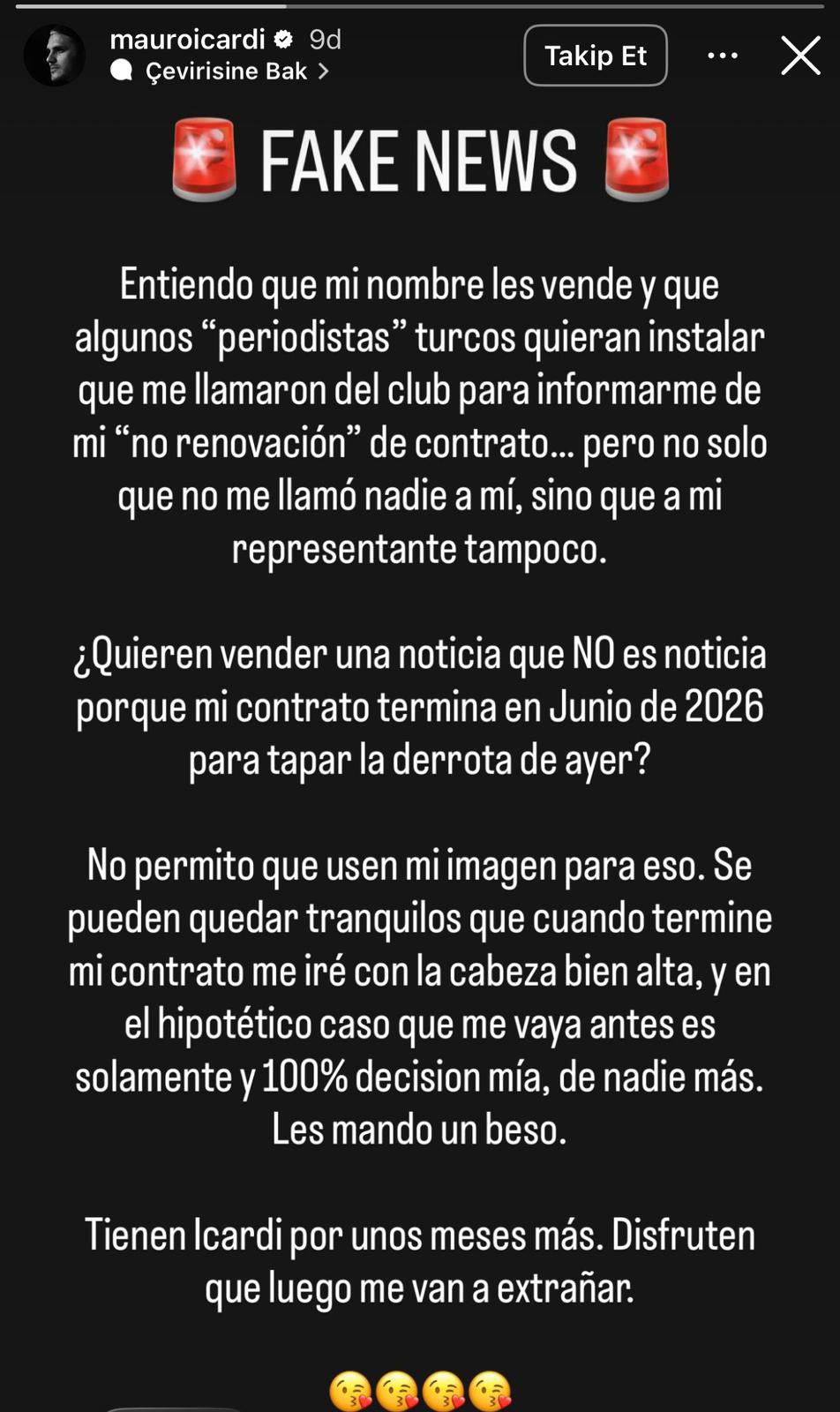Open the three-dot story options menu
The width and height of the screenshot is (840, 1412).
pos(723,55)
